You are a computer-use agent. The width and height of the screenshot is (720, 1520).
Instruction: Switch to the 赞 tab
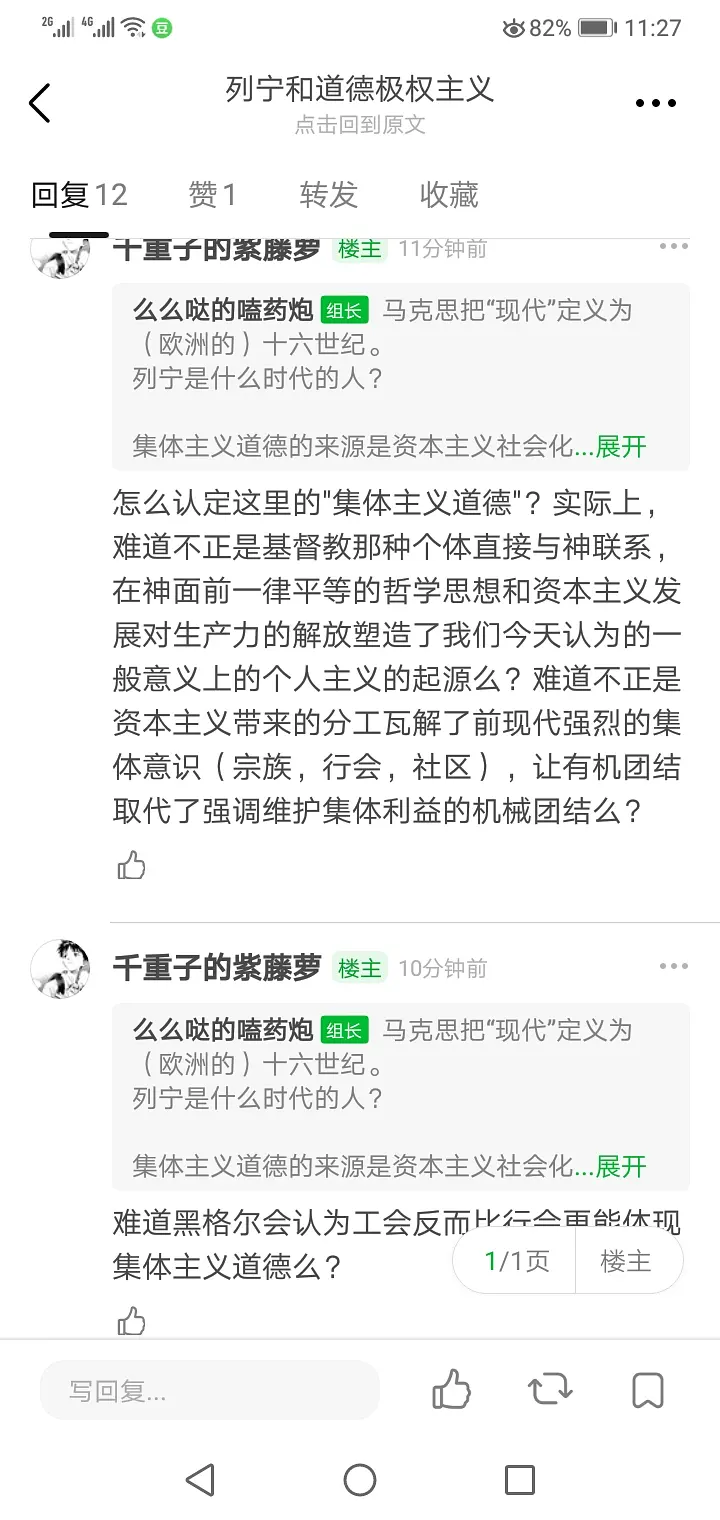[x=212, y=195]
